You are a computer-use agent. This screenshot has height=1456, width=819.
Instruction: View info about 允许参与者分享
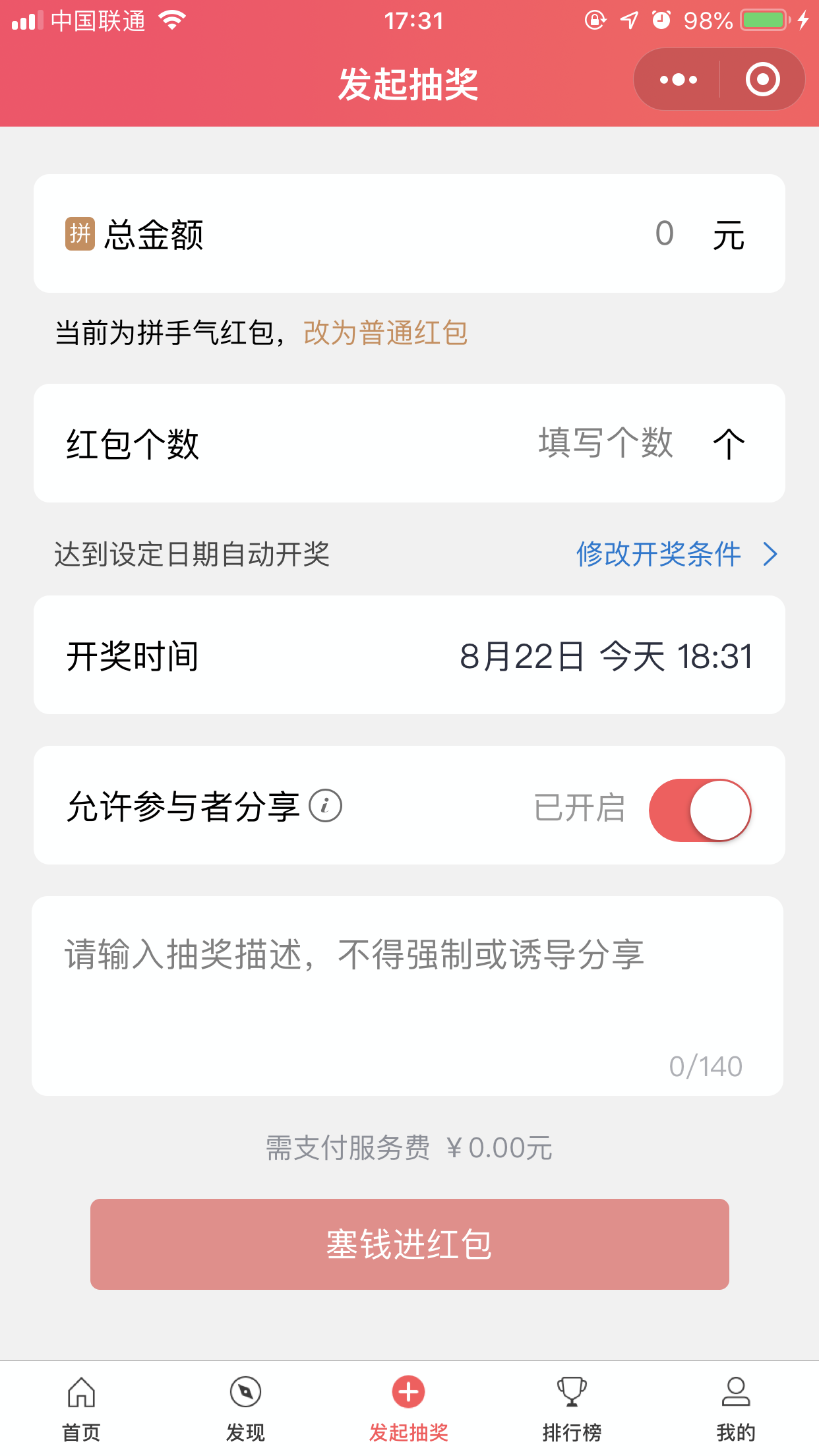pyautogui.click(x=326, y=806)
